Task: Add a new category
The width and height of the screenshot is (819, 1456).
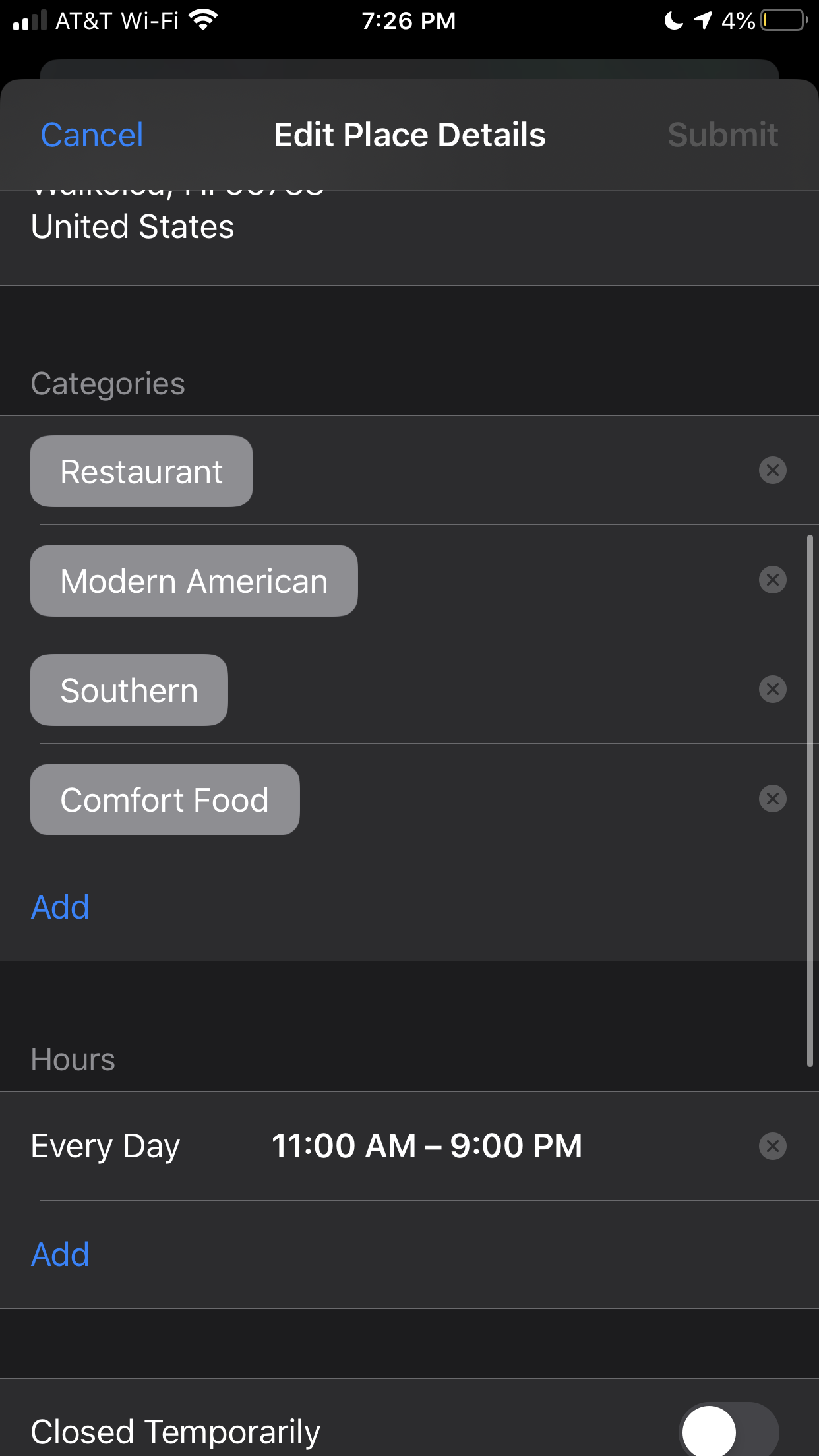Action: 60,907
